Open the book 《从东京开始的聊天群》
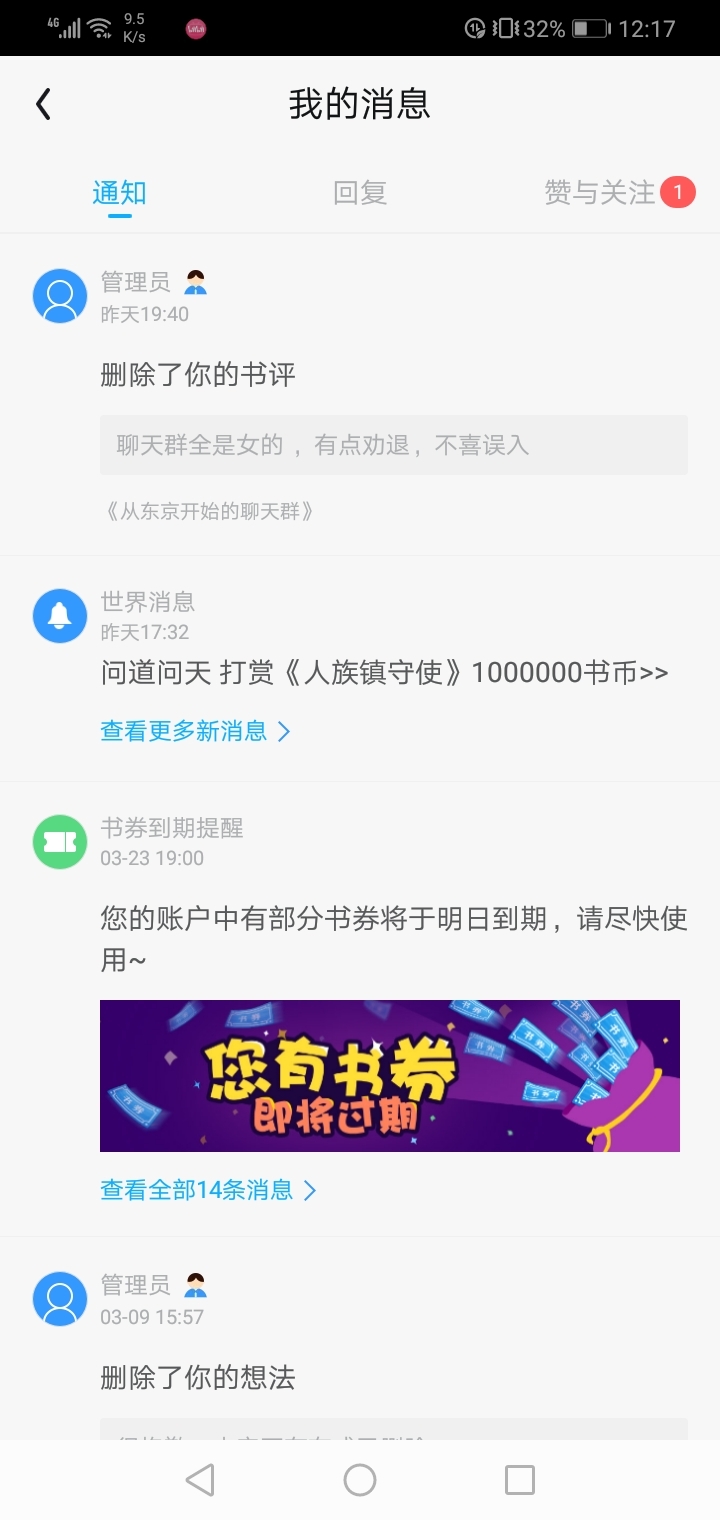This screenshot has height=1520, width=720. [209, 512]
